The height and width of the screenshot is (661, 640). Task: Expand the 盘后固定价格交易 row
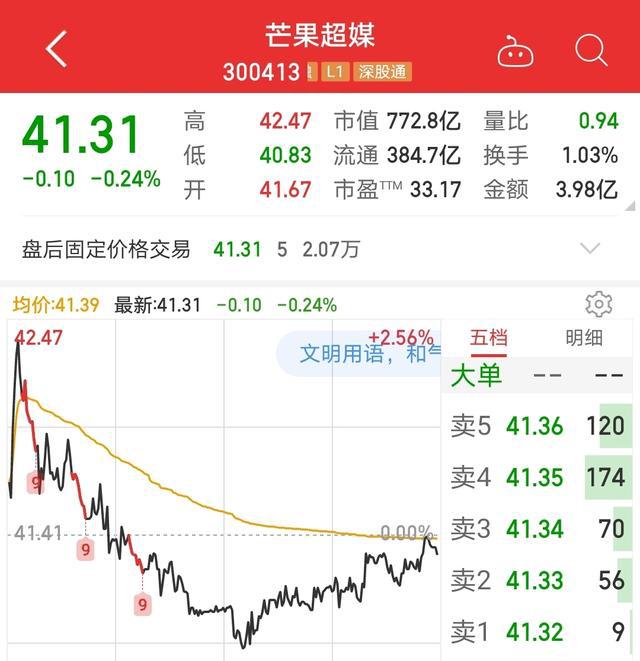pos(590,249)
